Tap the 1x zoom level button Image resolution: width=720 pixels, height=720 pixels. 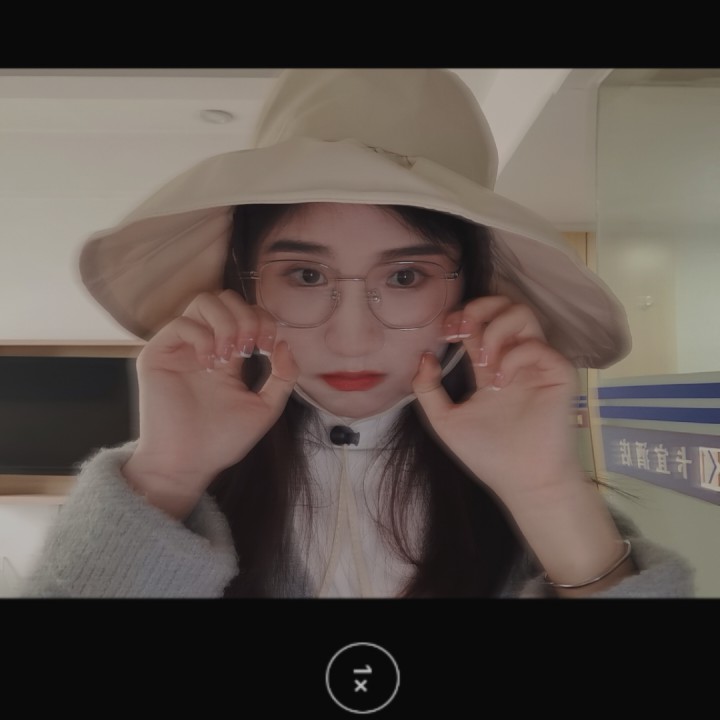pos(362,678)
